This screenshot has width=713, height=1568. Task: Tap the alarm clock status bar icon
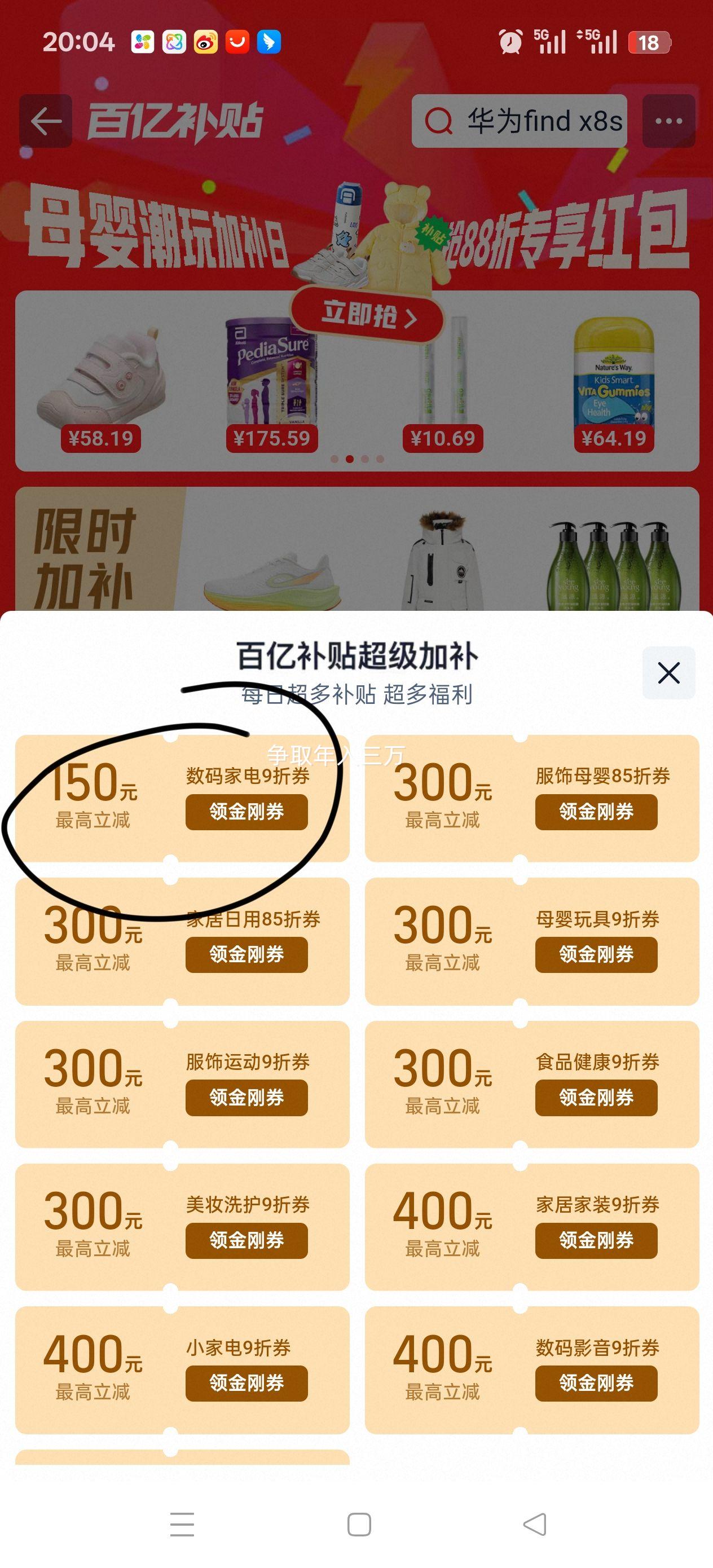pos(510,41)
